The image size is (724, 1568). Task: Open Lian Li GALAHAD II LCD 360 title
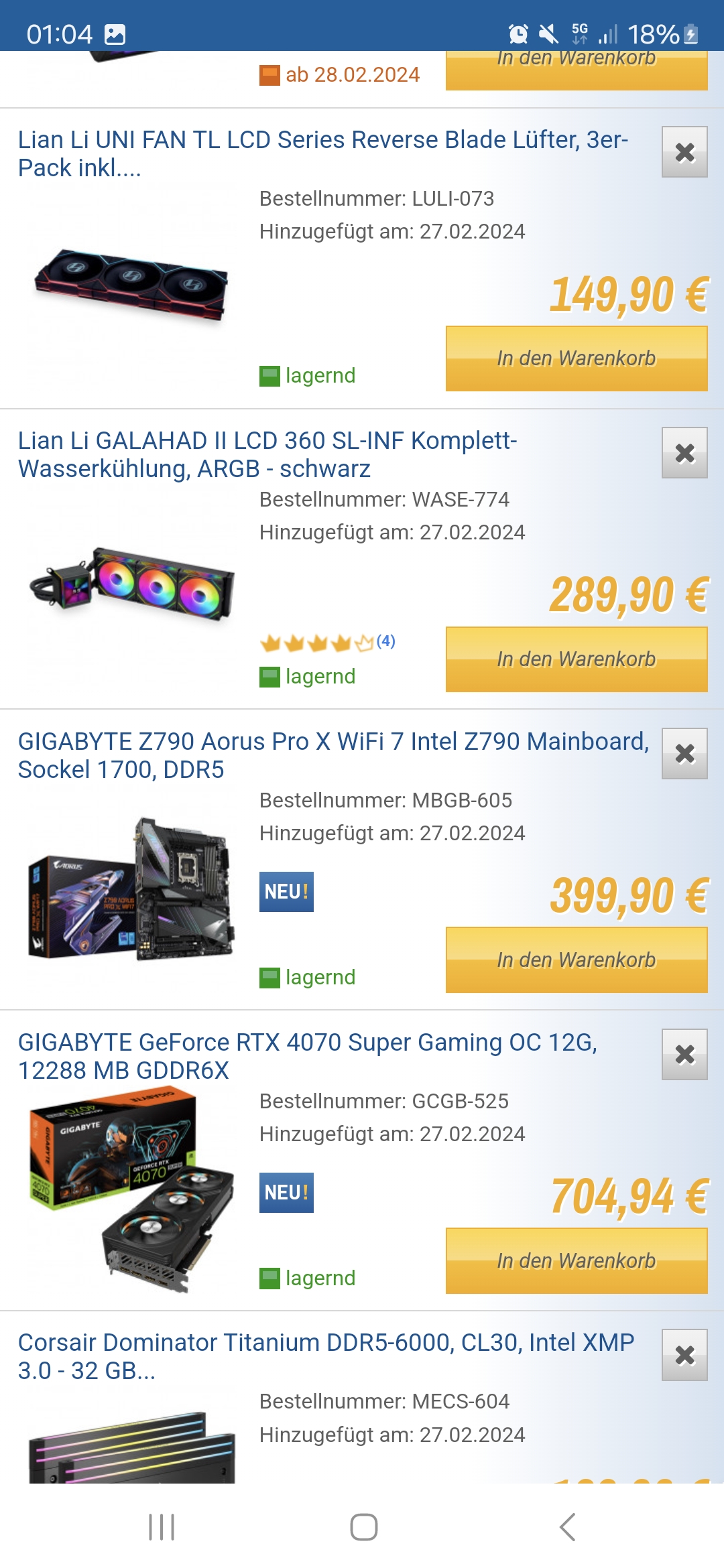pyautogui.click(x=267, y=454)
